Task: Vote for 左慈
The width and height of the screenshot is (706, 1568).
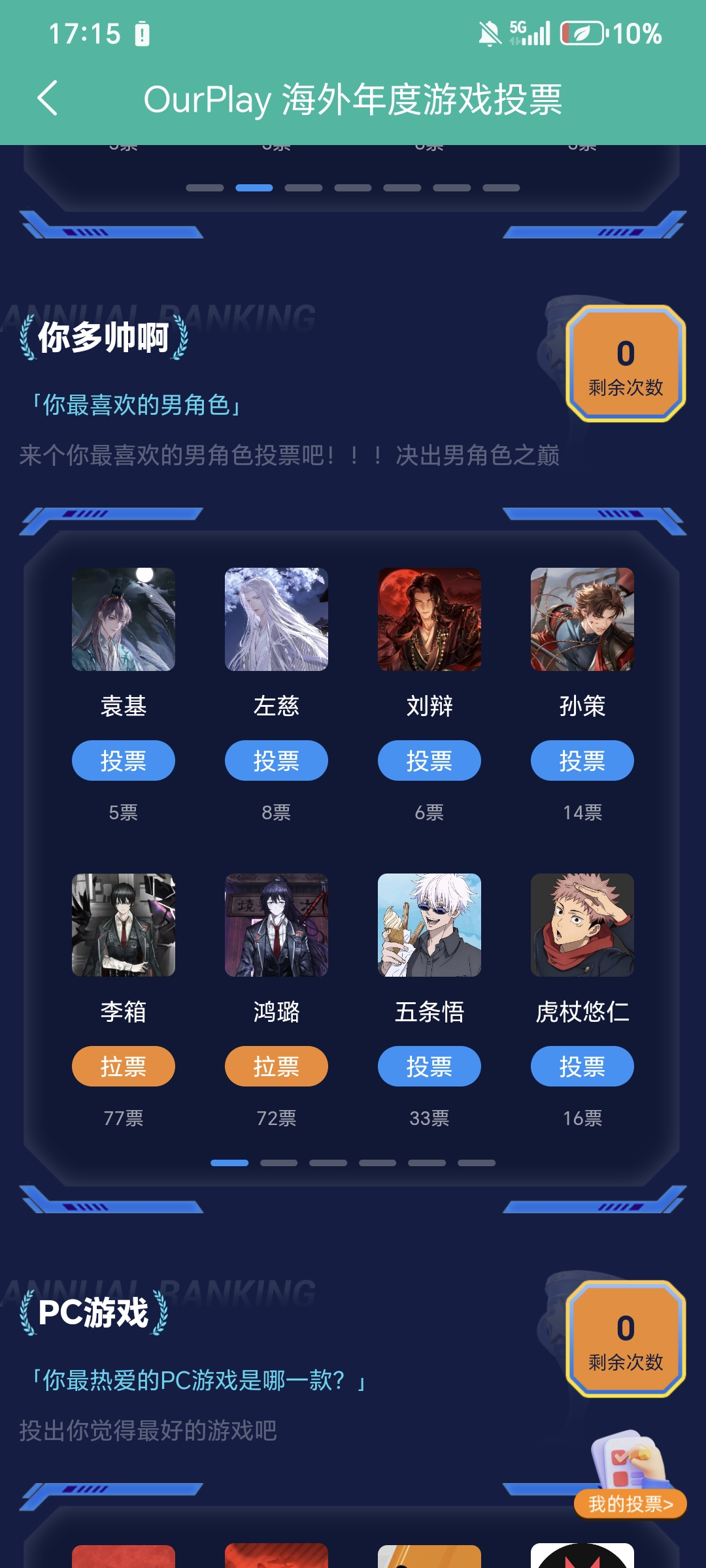Action: [277, 760]
